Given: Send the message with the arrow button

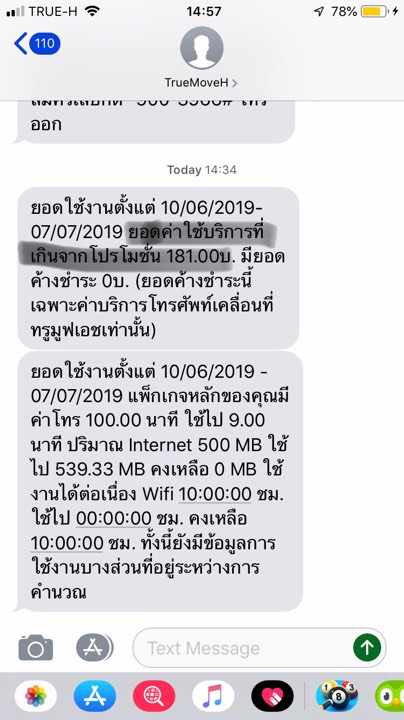Looking at the screenshot, I should pos(367,647).
